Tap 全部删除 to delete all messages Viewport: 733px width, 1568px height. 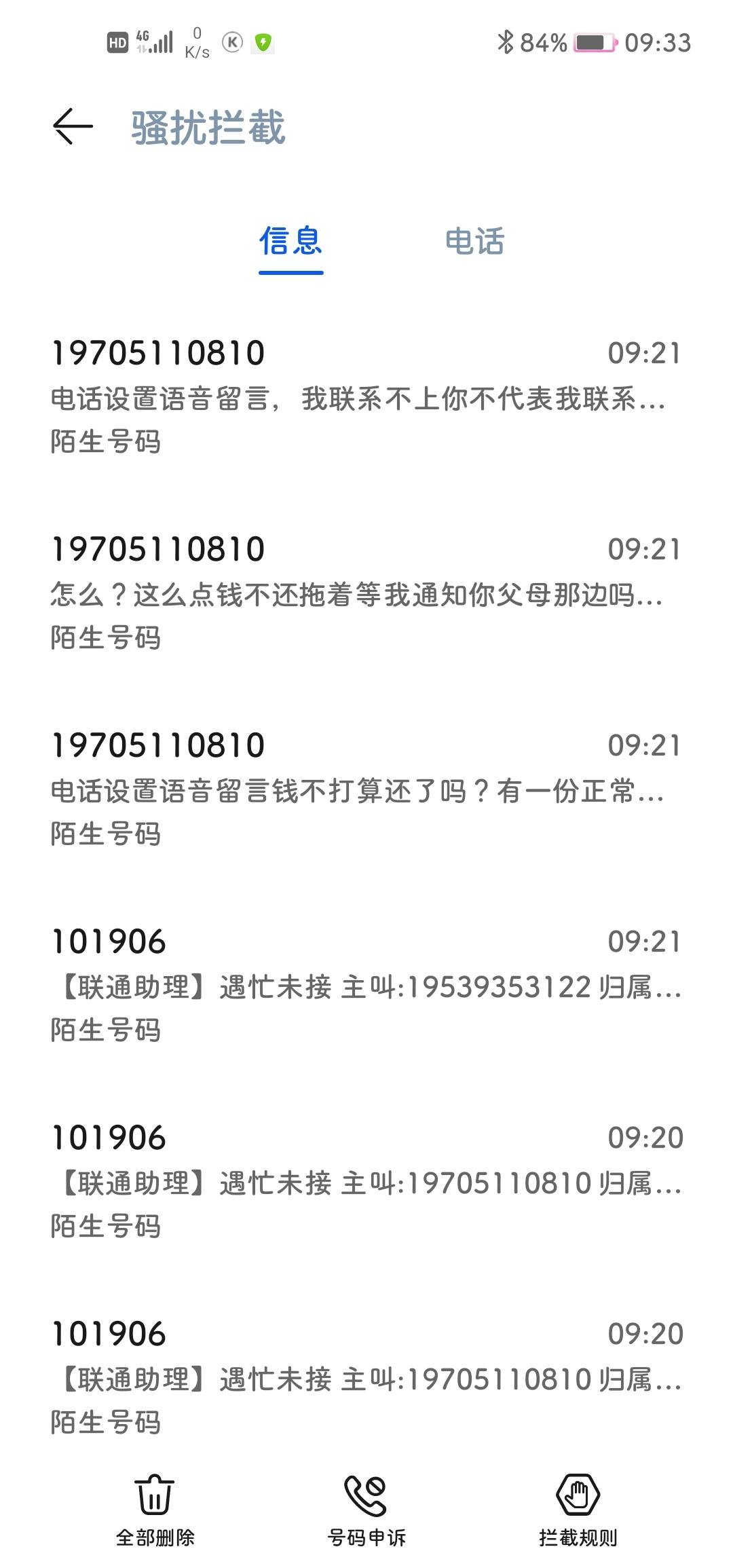(155, 1511)
